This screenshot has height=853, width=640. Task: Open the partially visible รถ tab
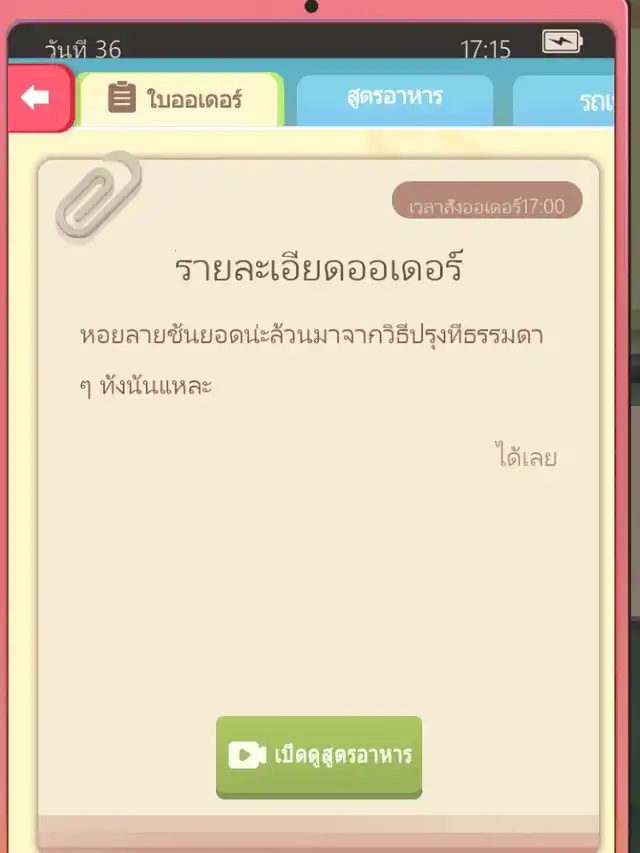tap(563, 101)
